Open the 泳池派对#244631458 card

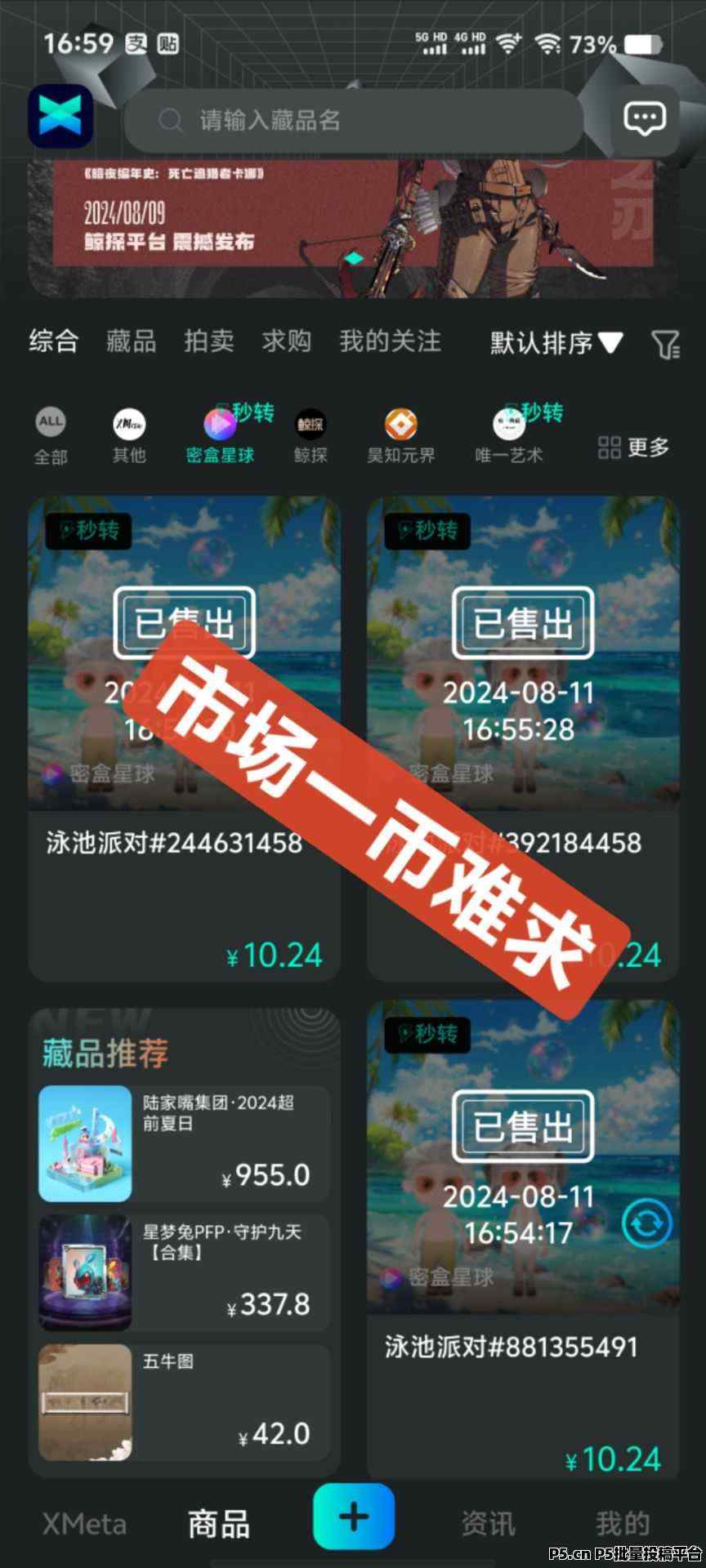(x=185, y=738)
